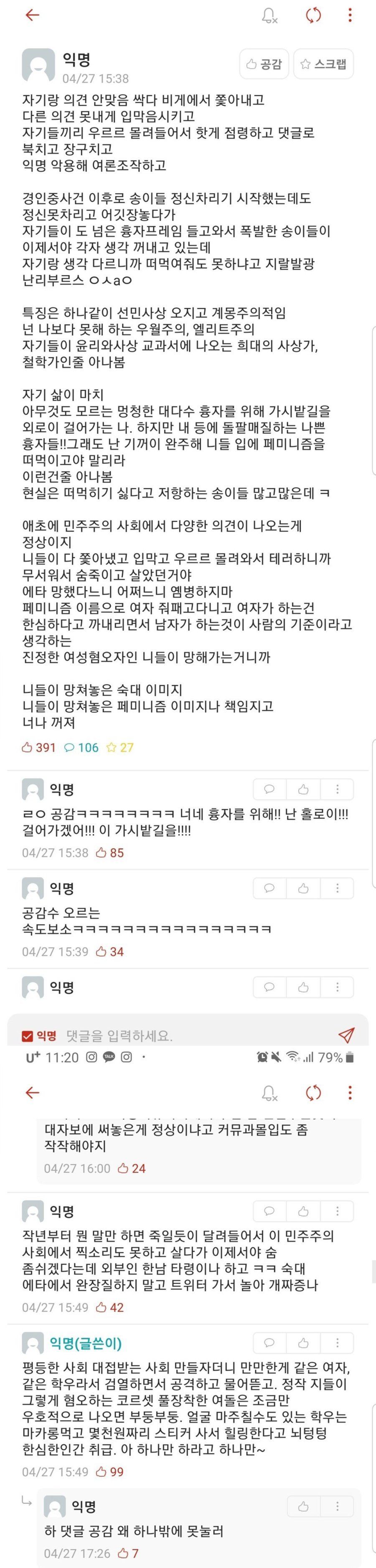Focus the 댓글을 입력하세요 comment field
The height and width of the screenshot is (1568, 376).
pos(183,1035)
